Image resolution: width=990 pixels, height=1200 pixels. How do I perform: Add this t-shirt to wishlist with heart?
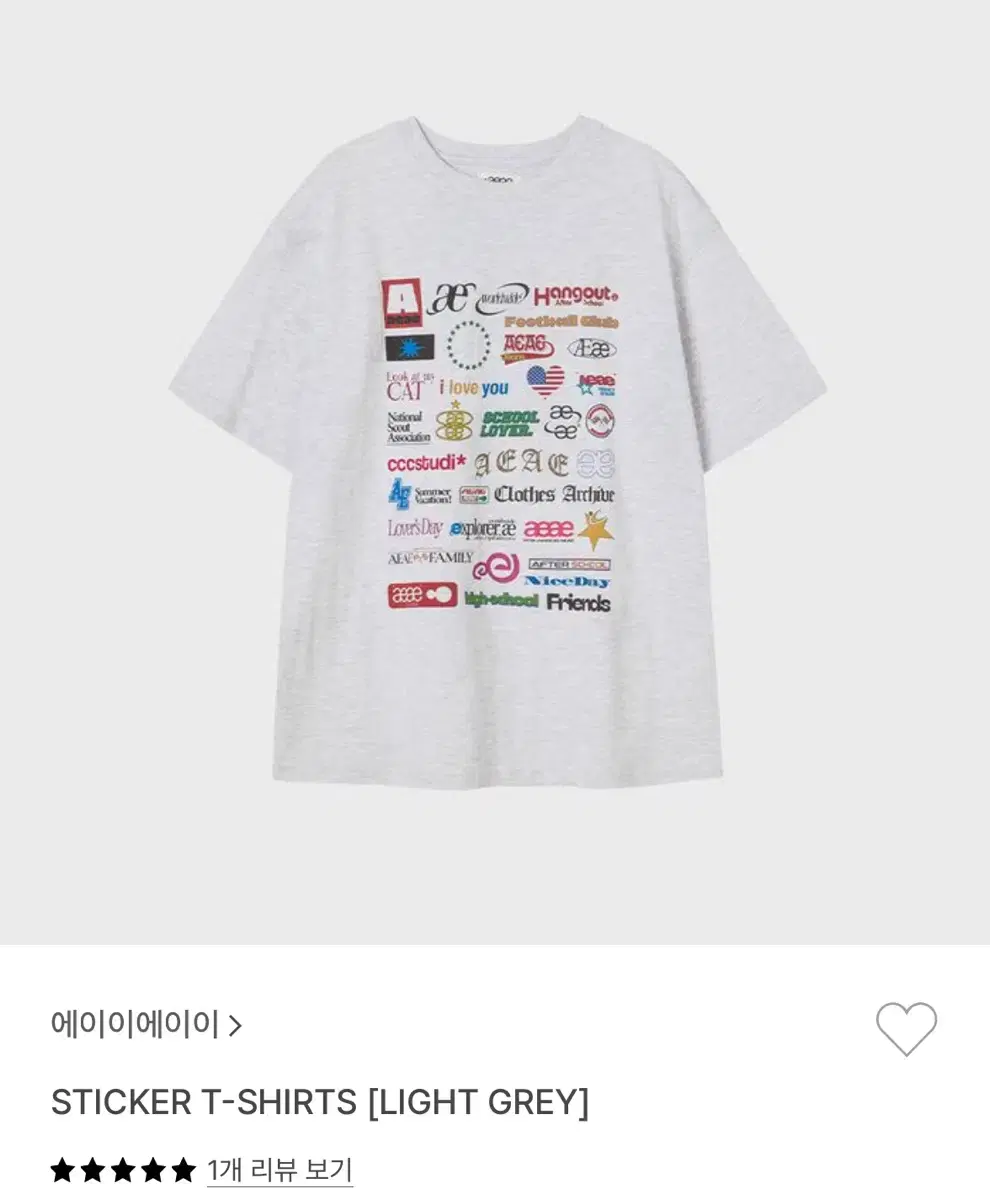tap(906, 1028)
